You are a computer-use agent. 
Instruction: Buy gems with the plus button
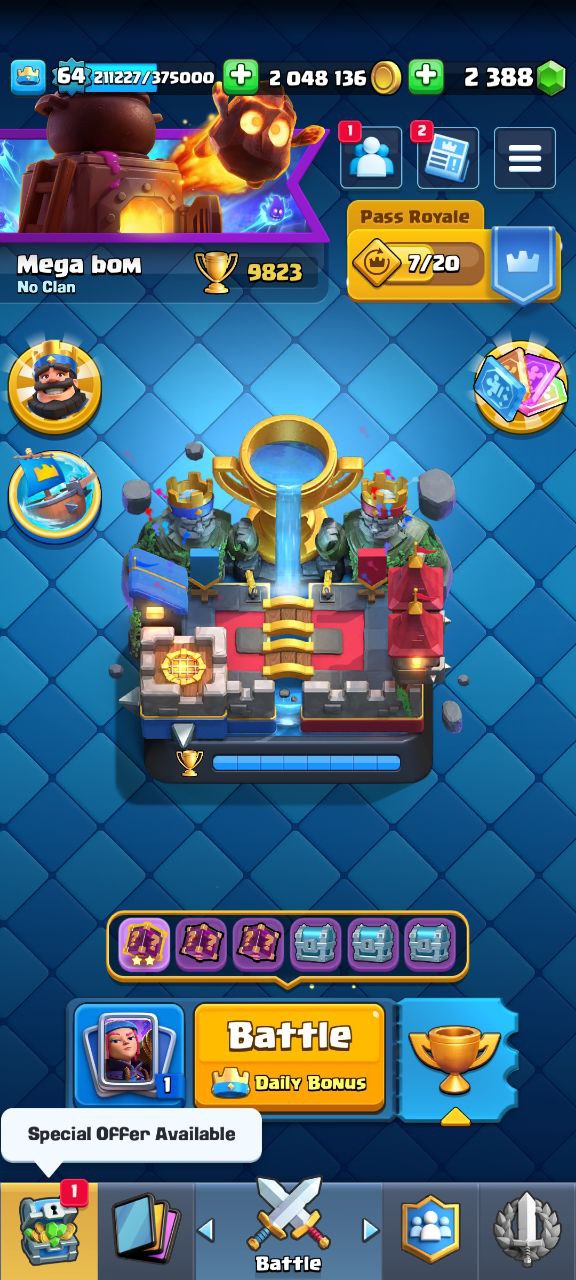click(x=426, y=77)
